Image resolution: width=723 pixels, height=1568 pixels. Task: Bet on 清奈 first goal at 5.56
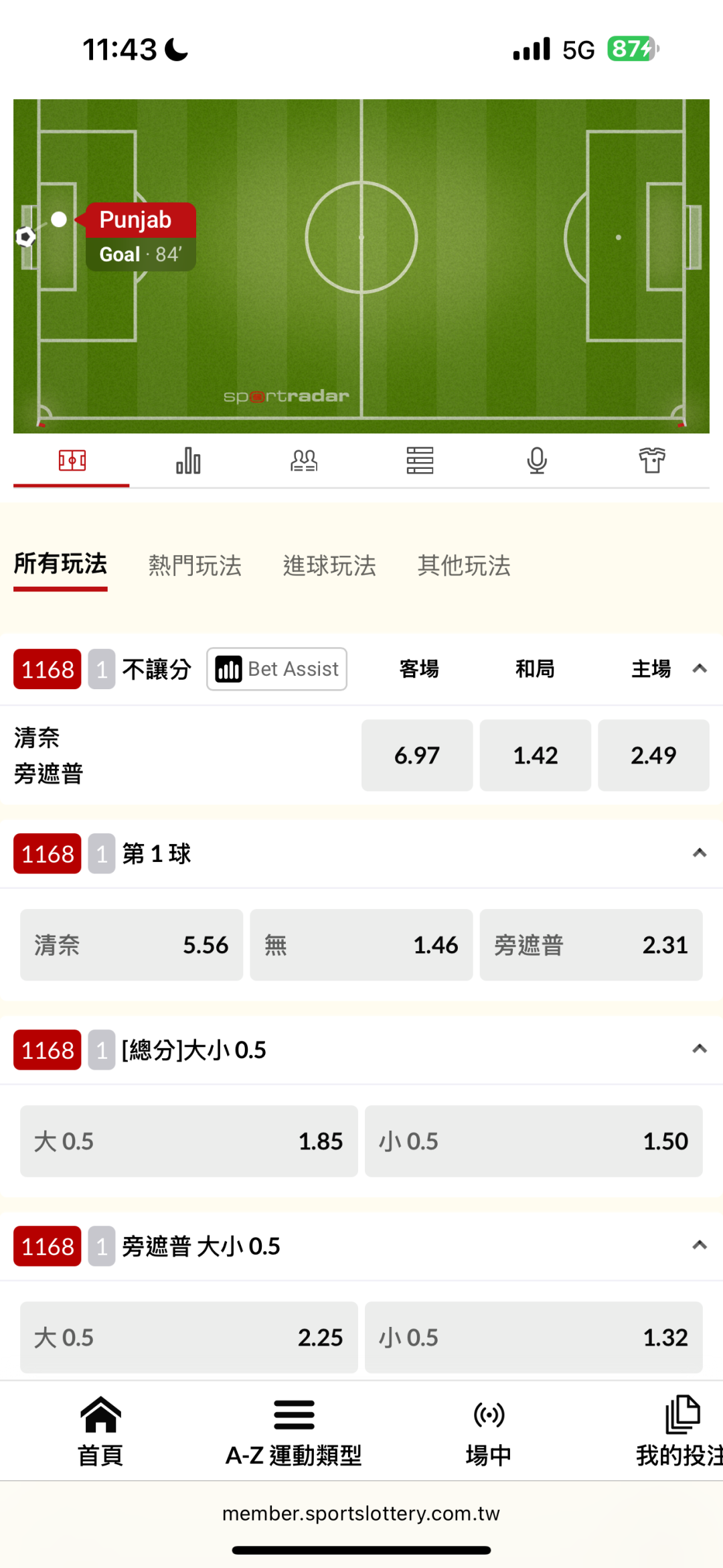point(131,945)
